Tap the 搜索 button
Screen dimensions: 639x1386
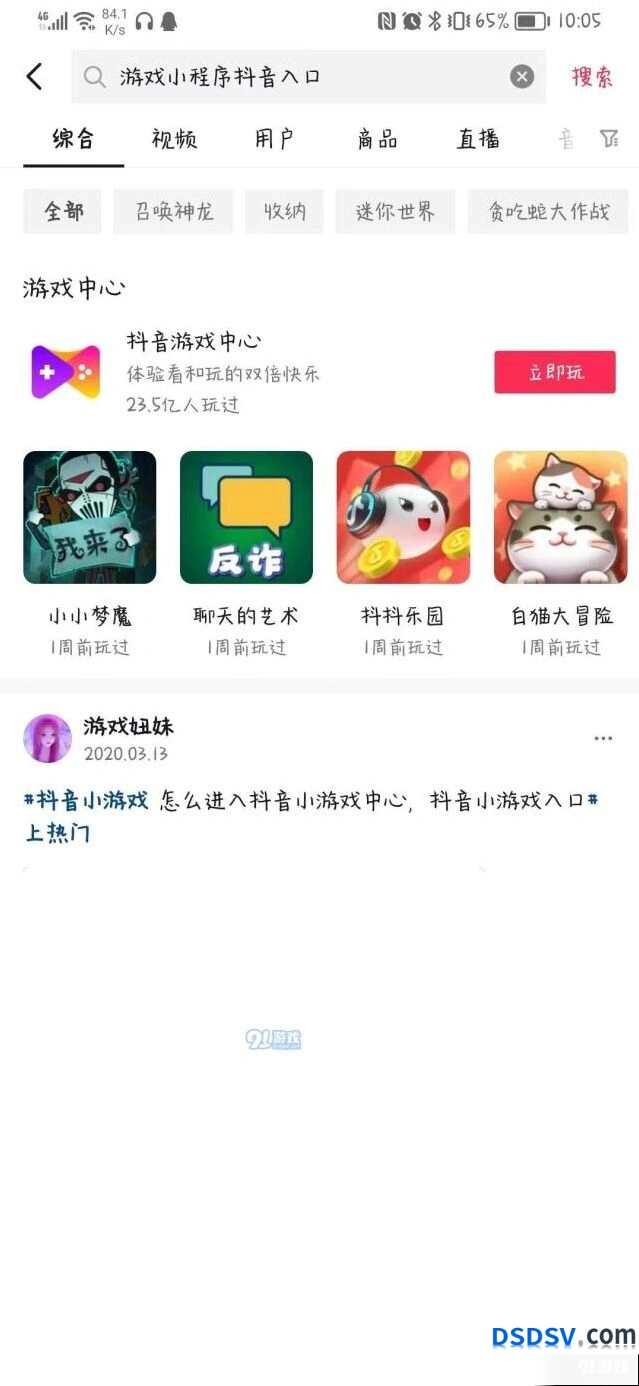(x=592, y=77)
